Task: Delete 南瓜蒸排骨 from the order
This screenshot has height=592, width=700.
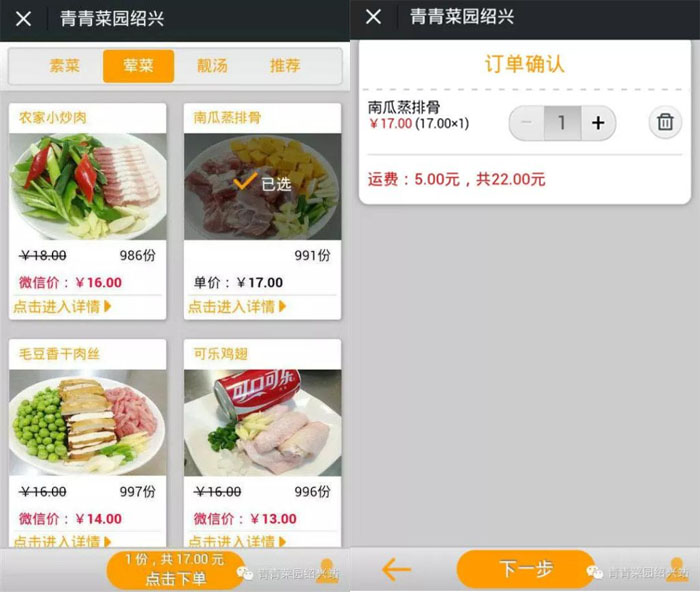Action: pyautogui.click(x=664, y=123)
